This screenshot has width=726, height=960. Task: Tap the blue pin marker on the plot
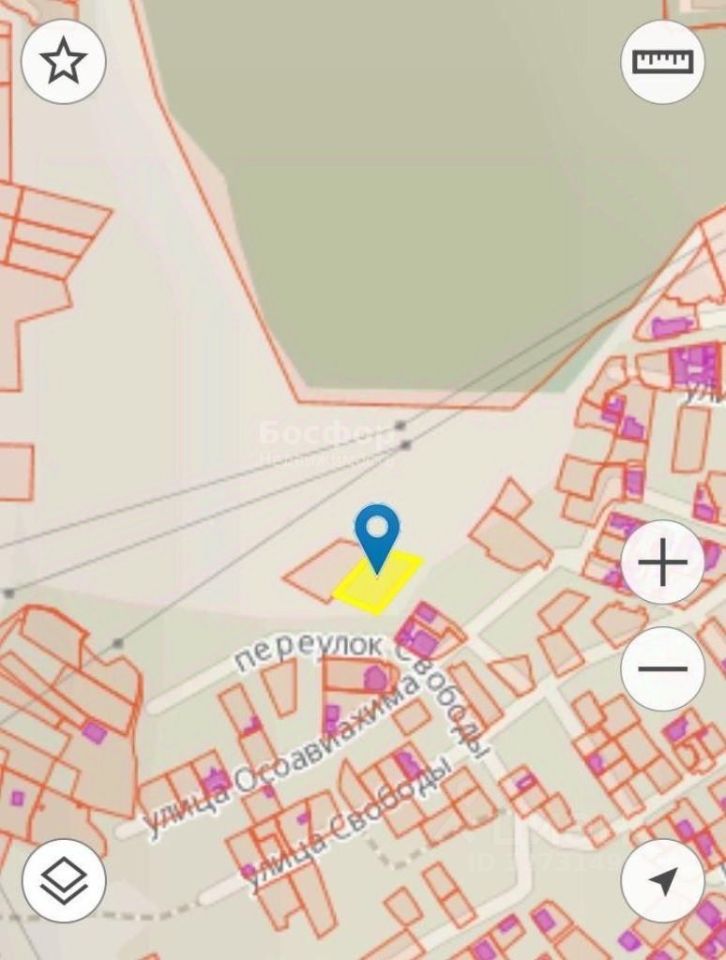(377, 533)
